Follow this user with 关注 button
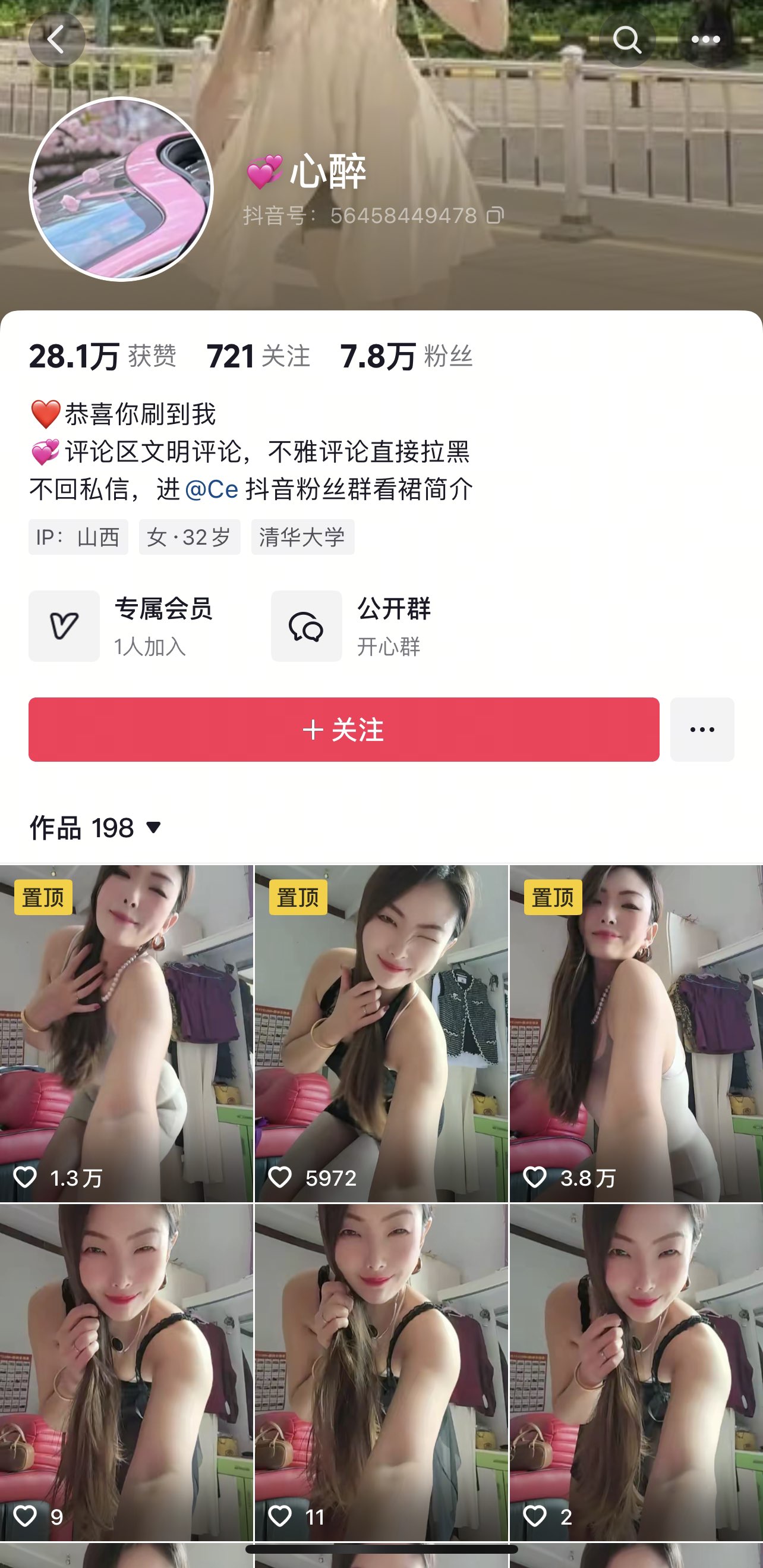The image size is (763, 1568). (x=344, y=729)
